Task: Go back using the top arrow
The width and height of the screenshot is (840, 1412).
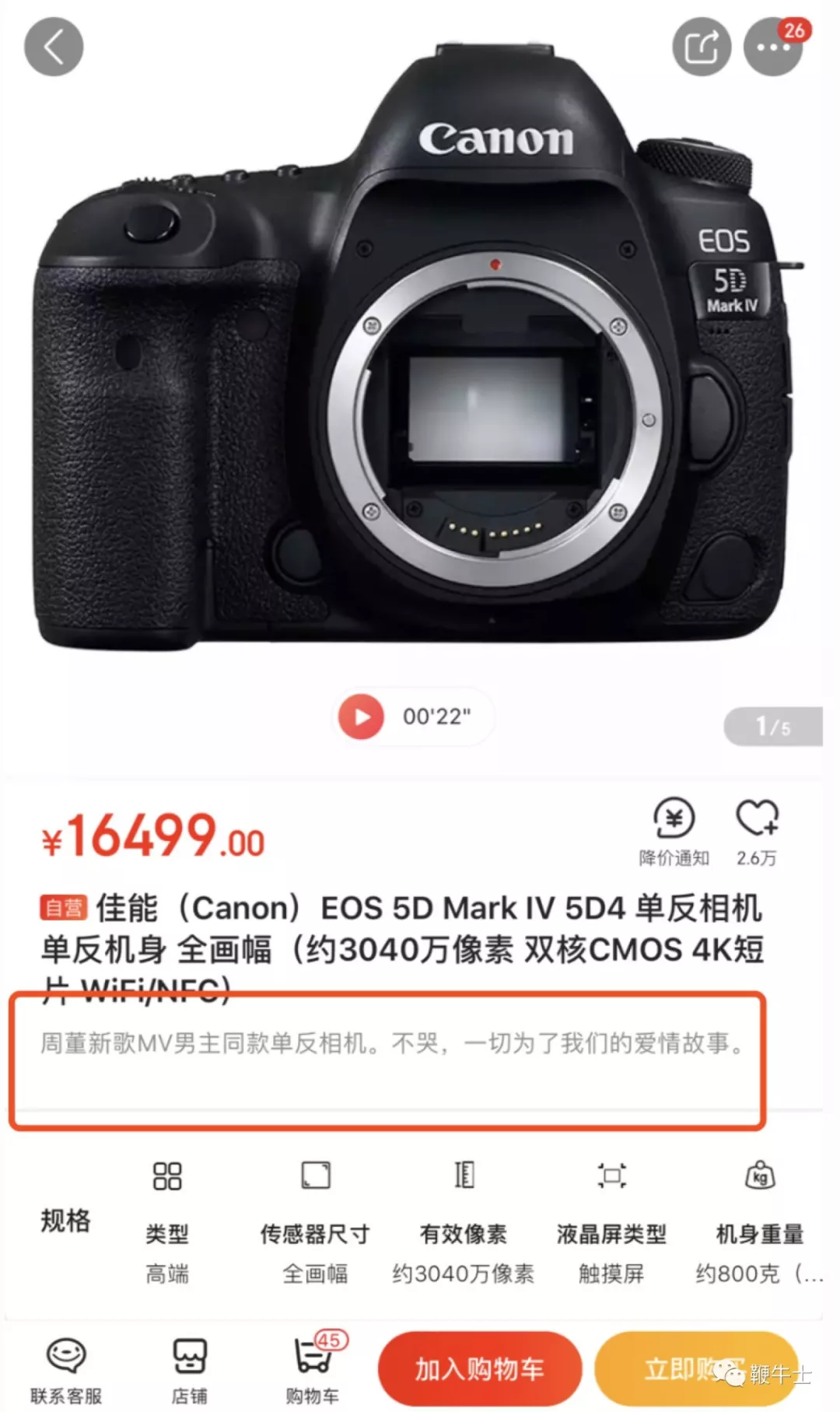Action: click(54, 47)
